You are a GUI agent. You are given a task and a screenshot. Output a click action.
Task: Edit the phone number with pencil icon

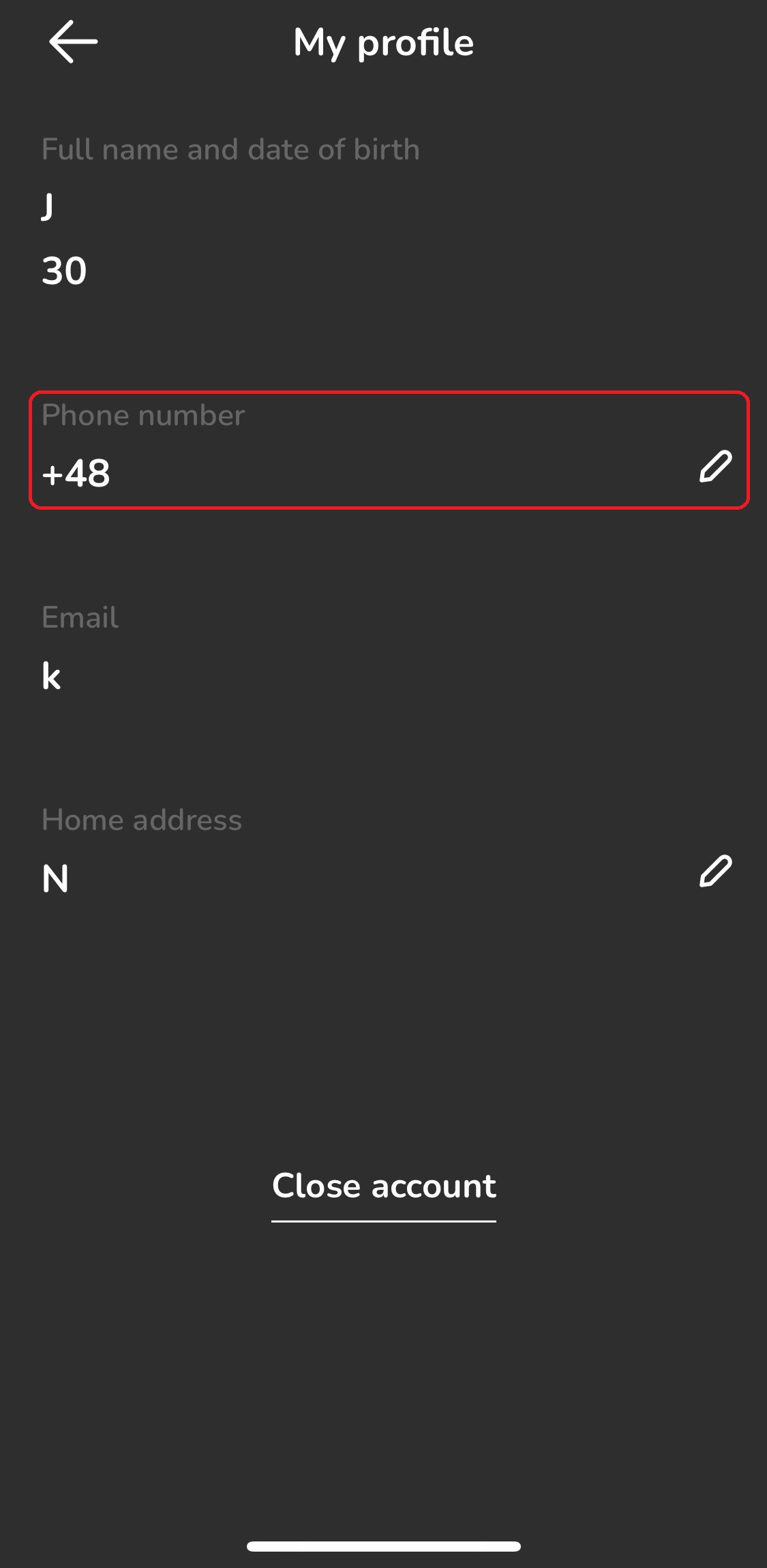[x=715, y=467]
